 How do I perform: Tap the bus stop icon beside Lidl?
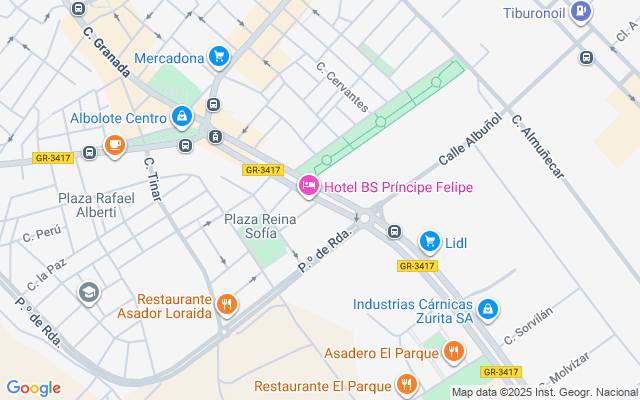395,232
